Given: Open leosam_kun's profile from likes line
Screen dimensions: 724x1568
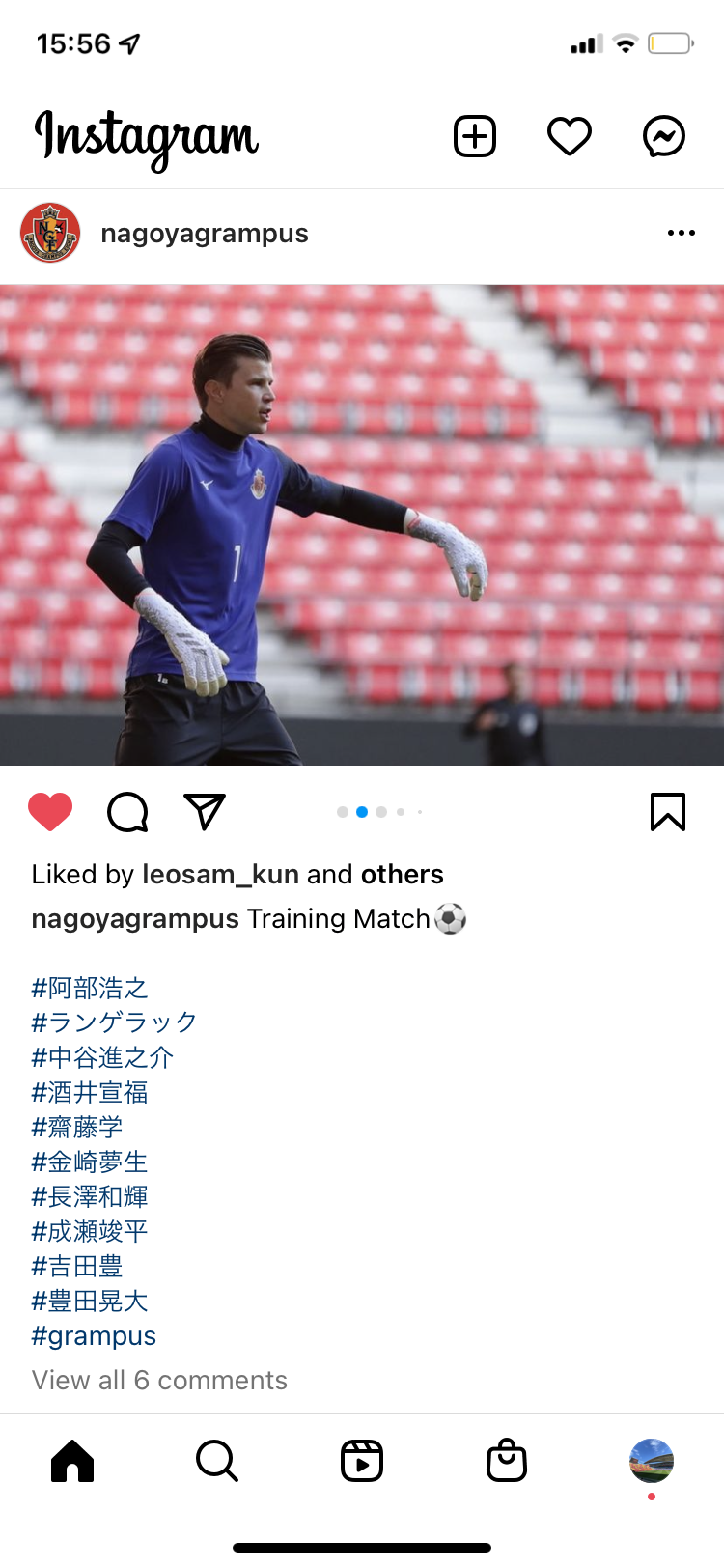Looking at the screenshot, I should [x=220, y=874].
